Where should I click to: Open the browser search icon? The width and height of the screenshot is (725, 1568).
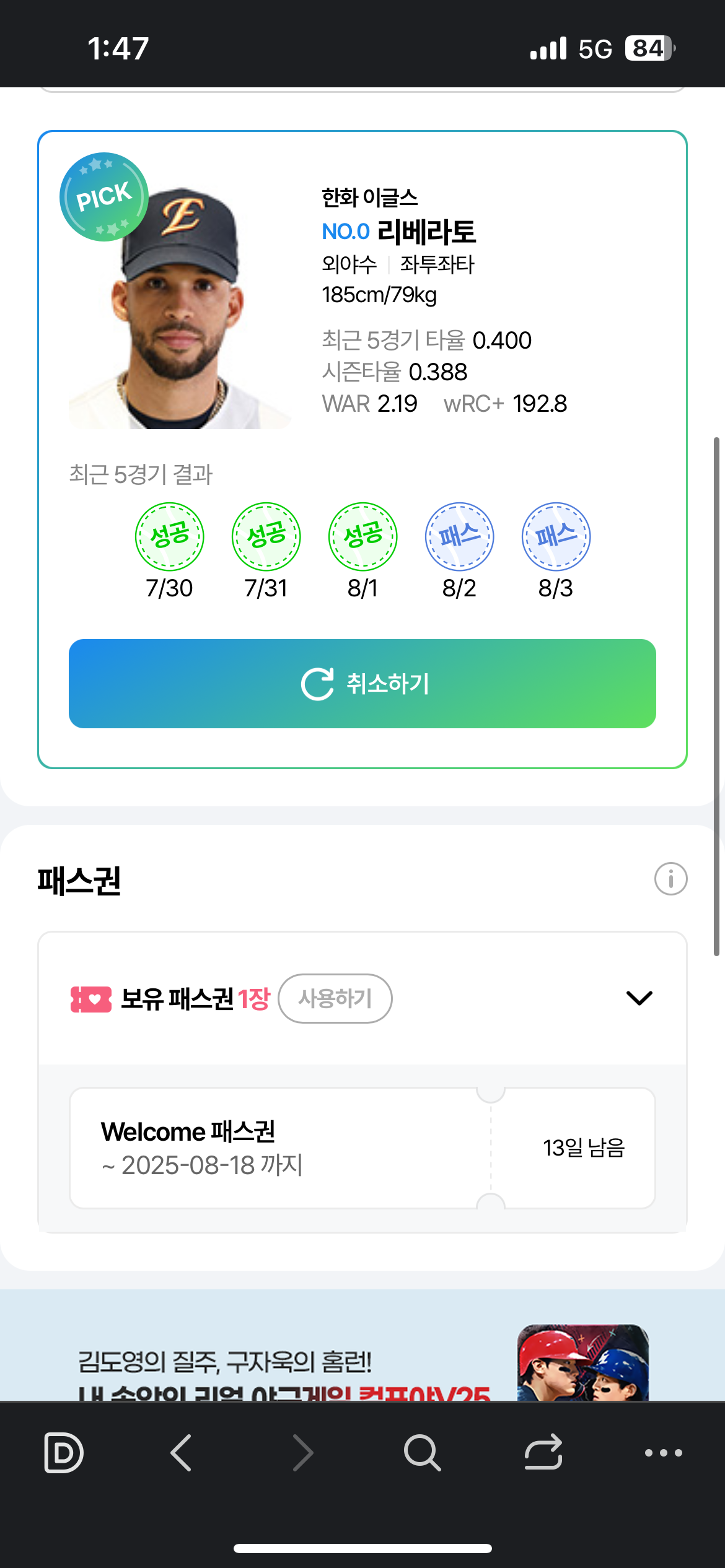pyautogui.click(x=422, y=1452)
